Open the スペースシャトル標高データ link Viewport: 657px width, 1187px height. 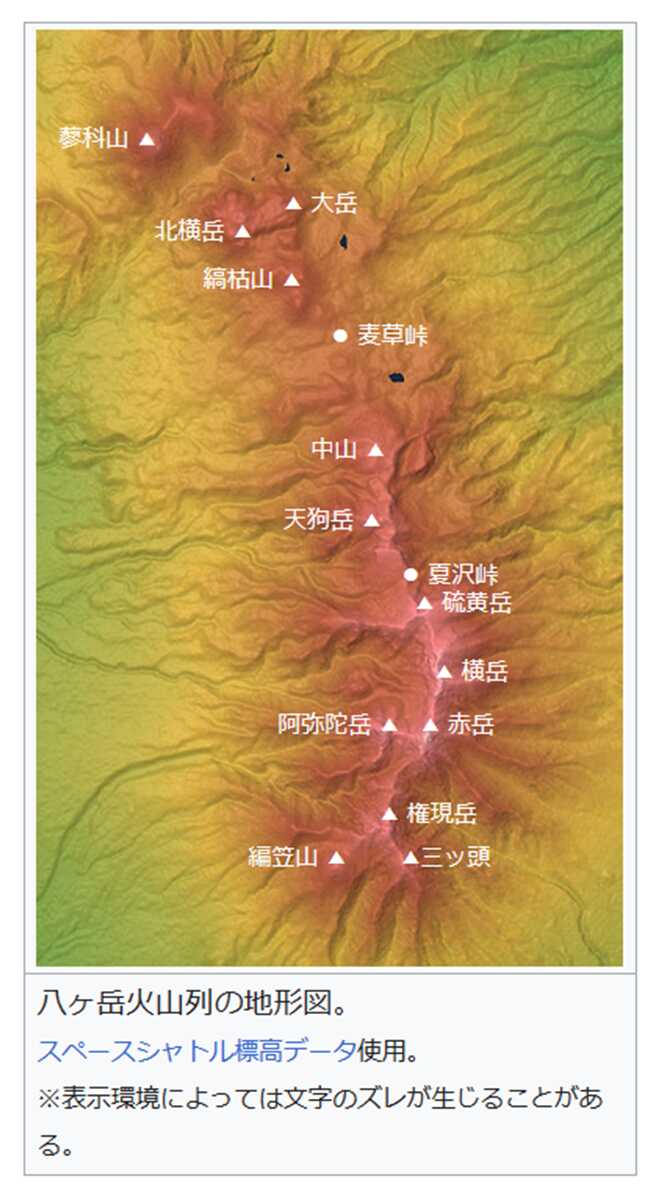tap(196, 1051)
